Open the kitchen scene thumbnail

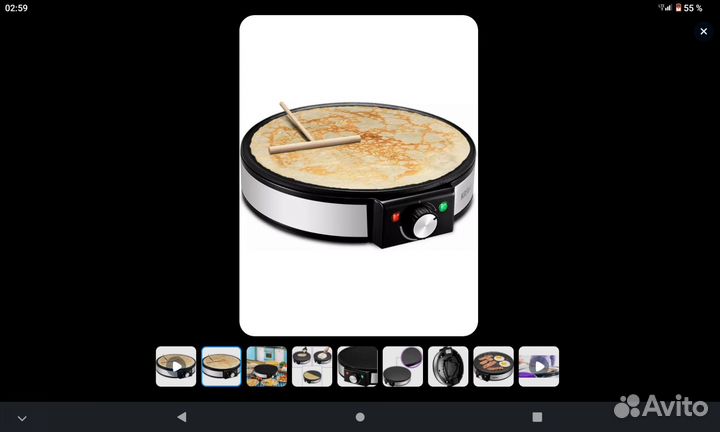pos(267,367)
